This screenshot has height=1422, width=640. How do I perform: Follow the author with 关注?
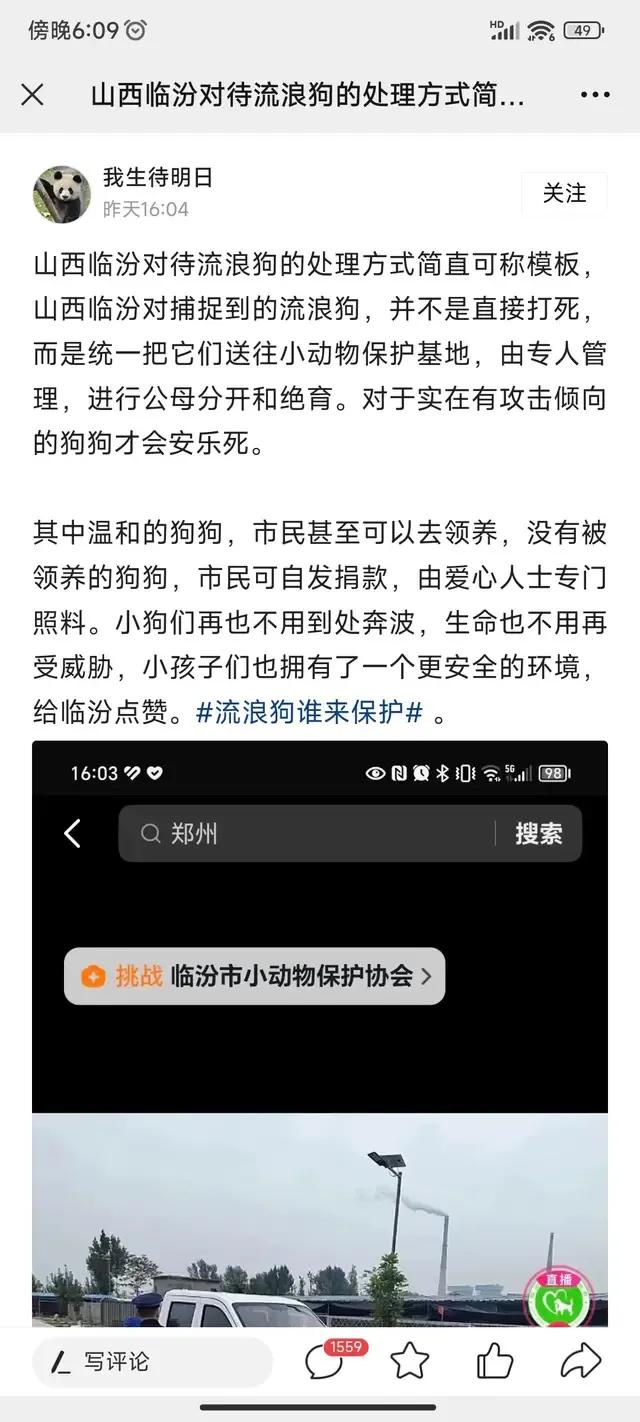(564, 193)
